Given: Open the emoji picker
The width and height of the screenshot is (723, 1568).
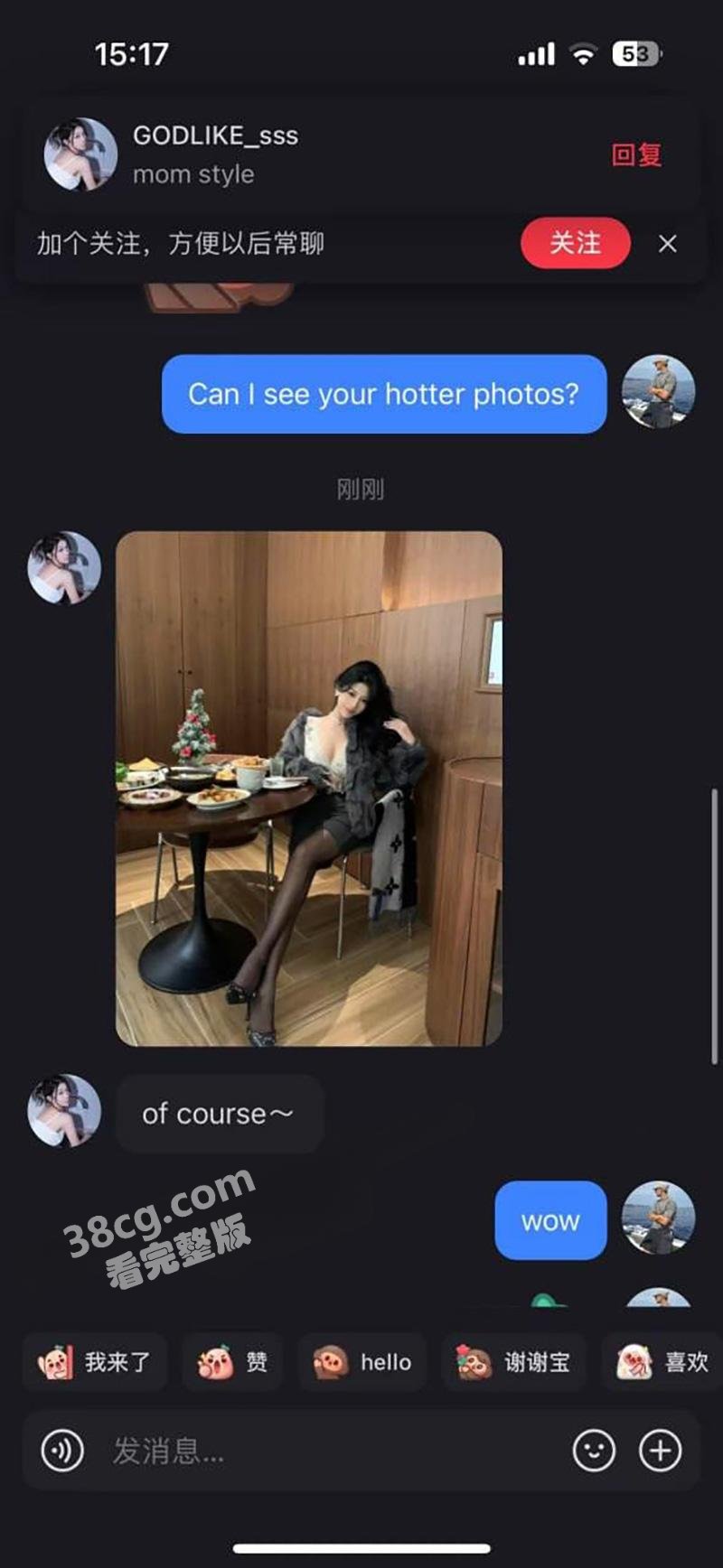Looking at the screenshot, I should pyautogui.click(x=594, y=1451).
